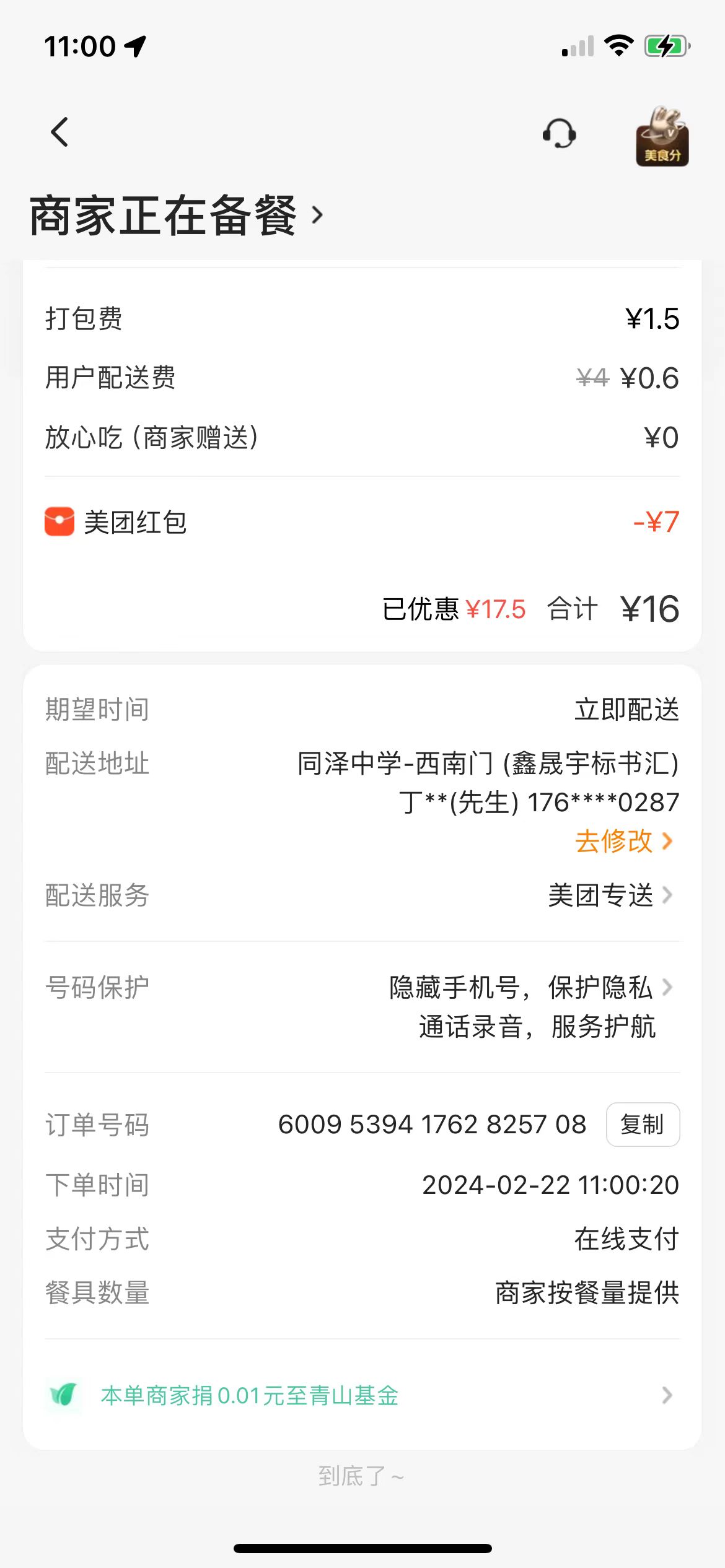Open order status 商家正在备餐
The height and width of the screenshot is (1568, 725).
pos(177,216)
